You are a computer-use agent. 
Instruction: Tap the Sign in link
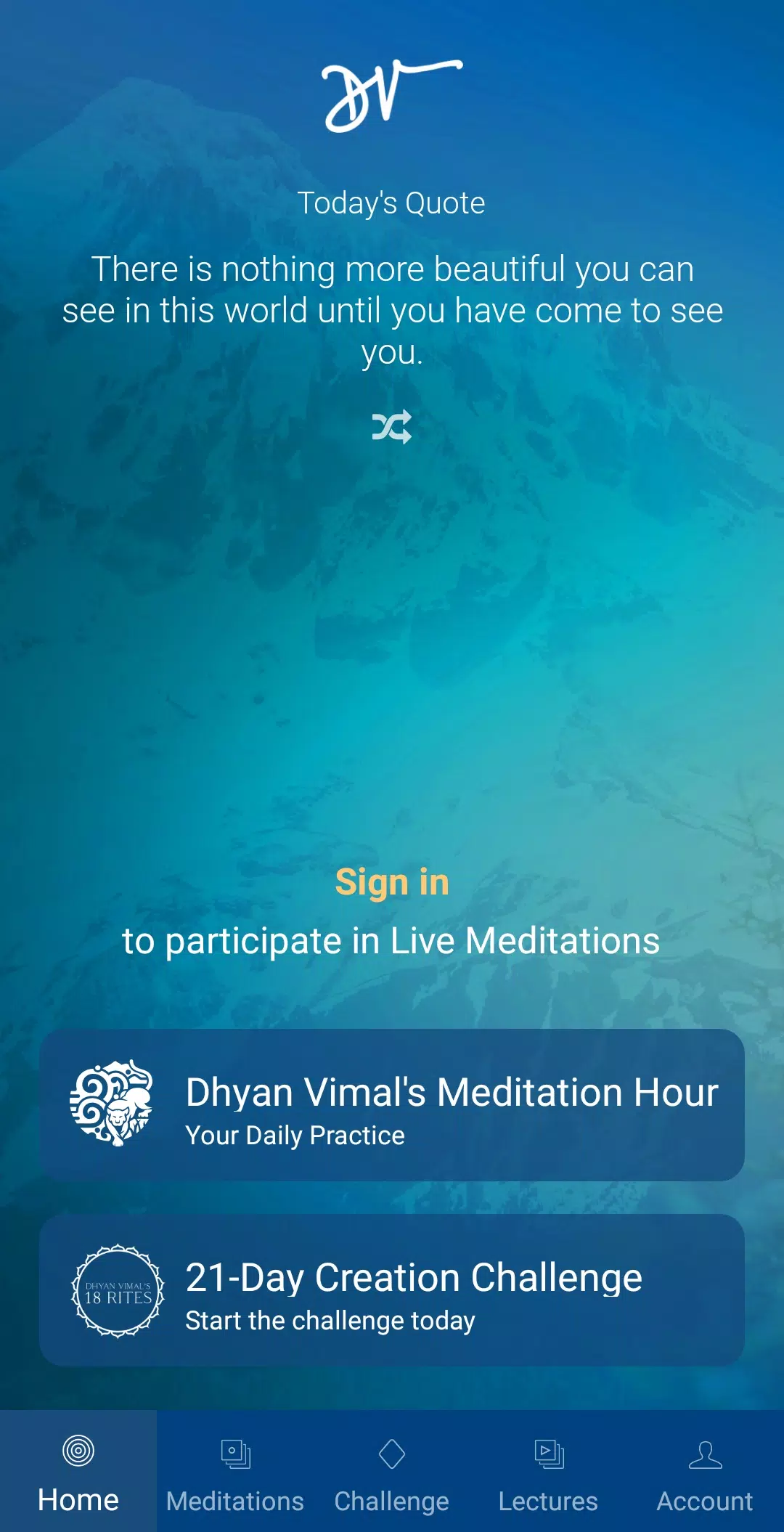click(x=392, y=883)
